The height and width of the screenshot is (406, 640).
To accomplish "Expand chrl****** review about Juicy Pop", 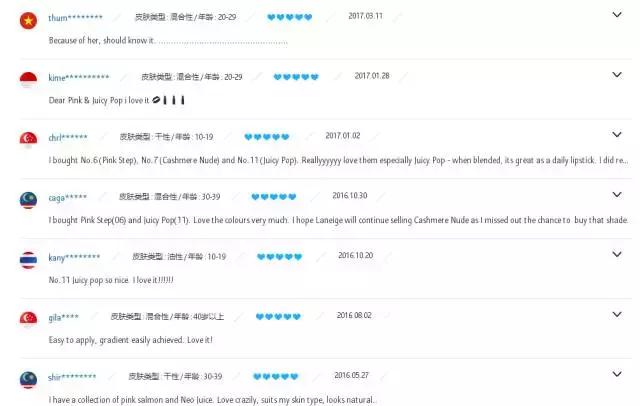I will 615,135.
